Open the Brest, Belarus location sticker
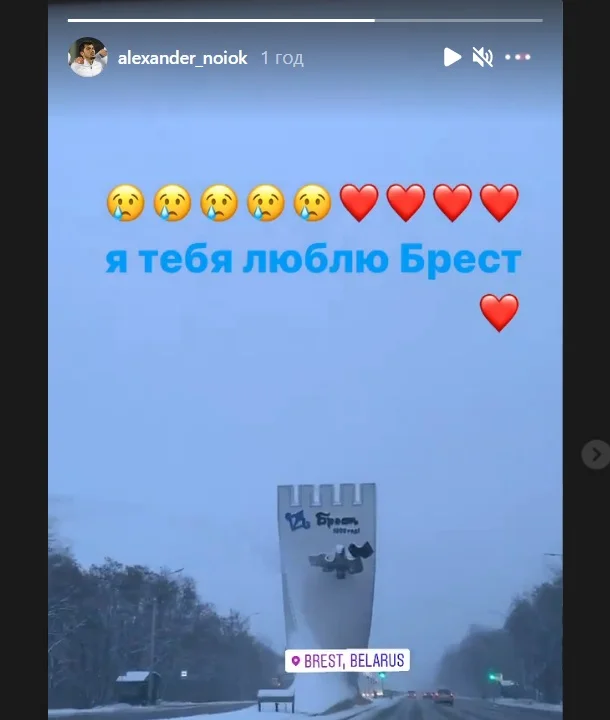This screenshot has width=610, height=720. tap(347, 661)
